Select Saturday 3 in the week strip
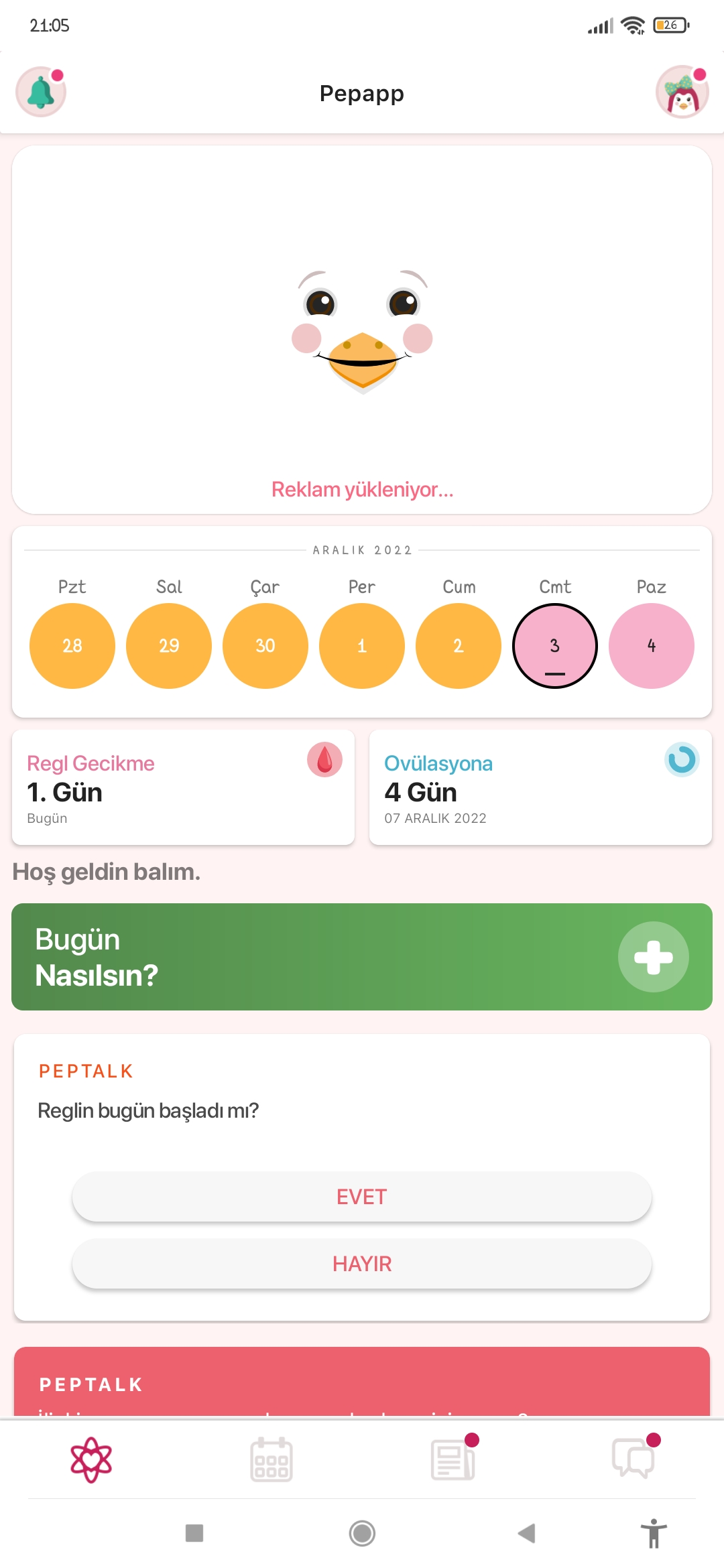Image resolution: width=724 pixels, height=1568 pixels. tap(555, 645)
